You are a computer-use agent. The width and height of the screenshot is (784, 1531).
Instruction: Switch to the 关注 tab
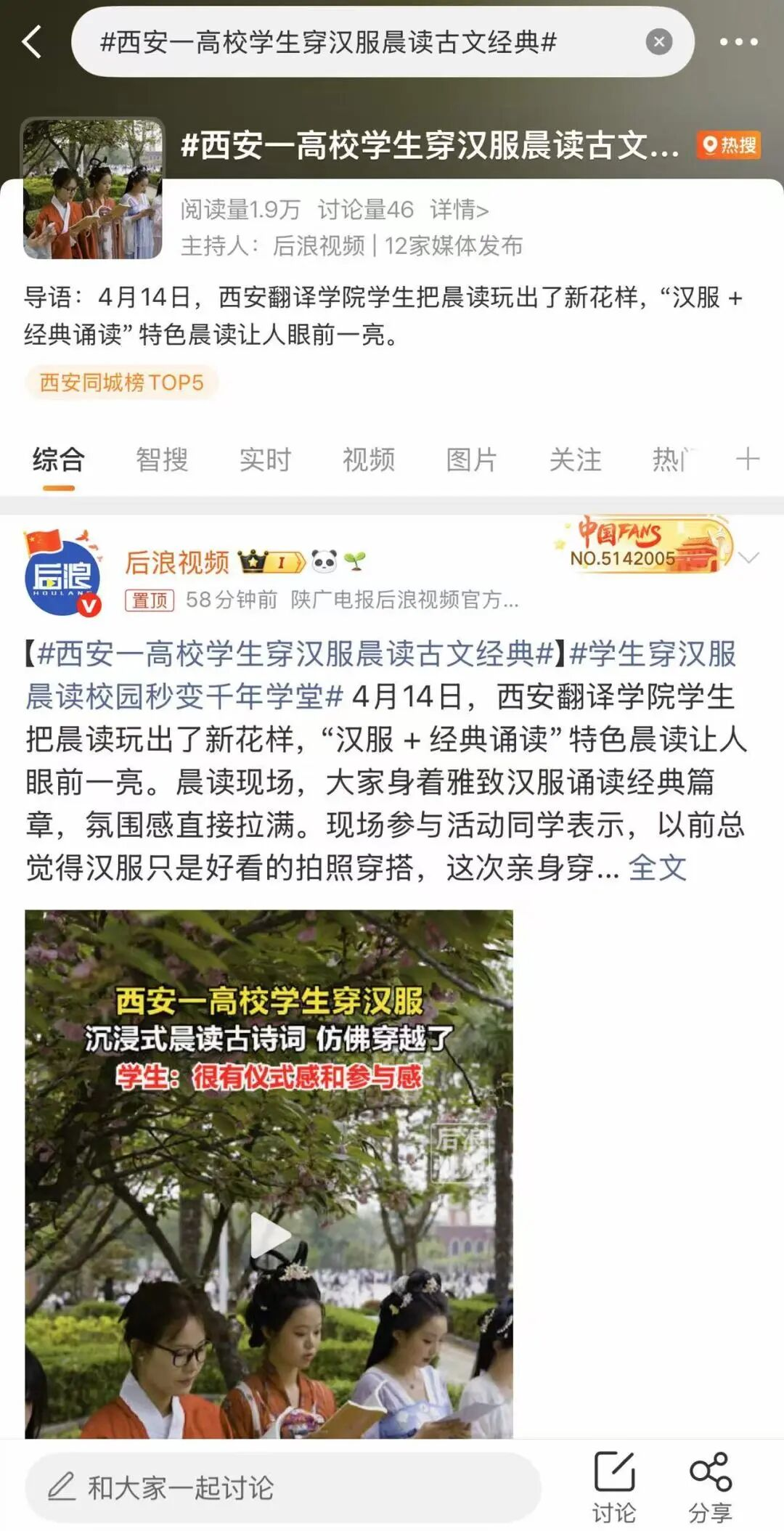click(575, 460)
